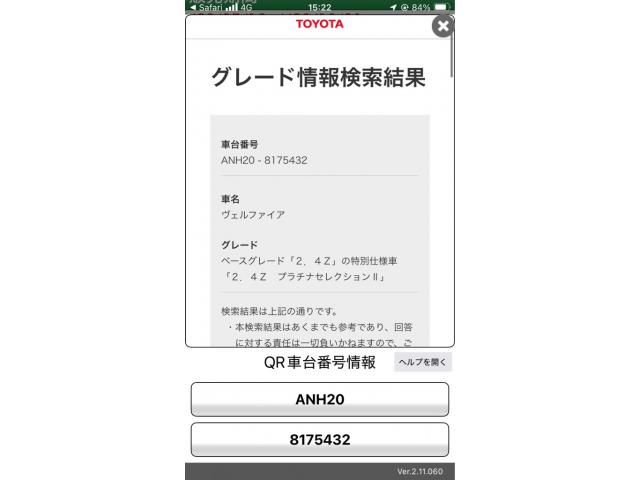Close the grade info popup
Viewport: 640px width, 480px height.
442,27
